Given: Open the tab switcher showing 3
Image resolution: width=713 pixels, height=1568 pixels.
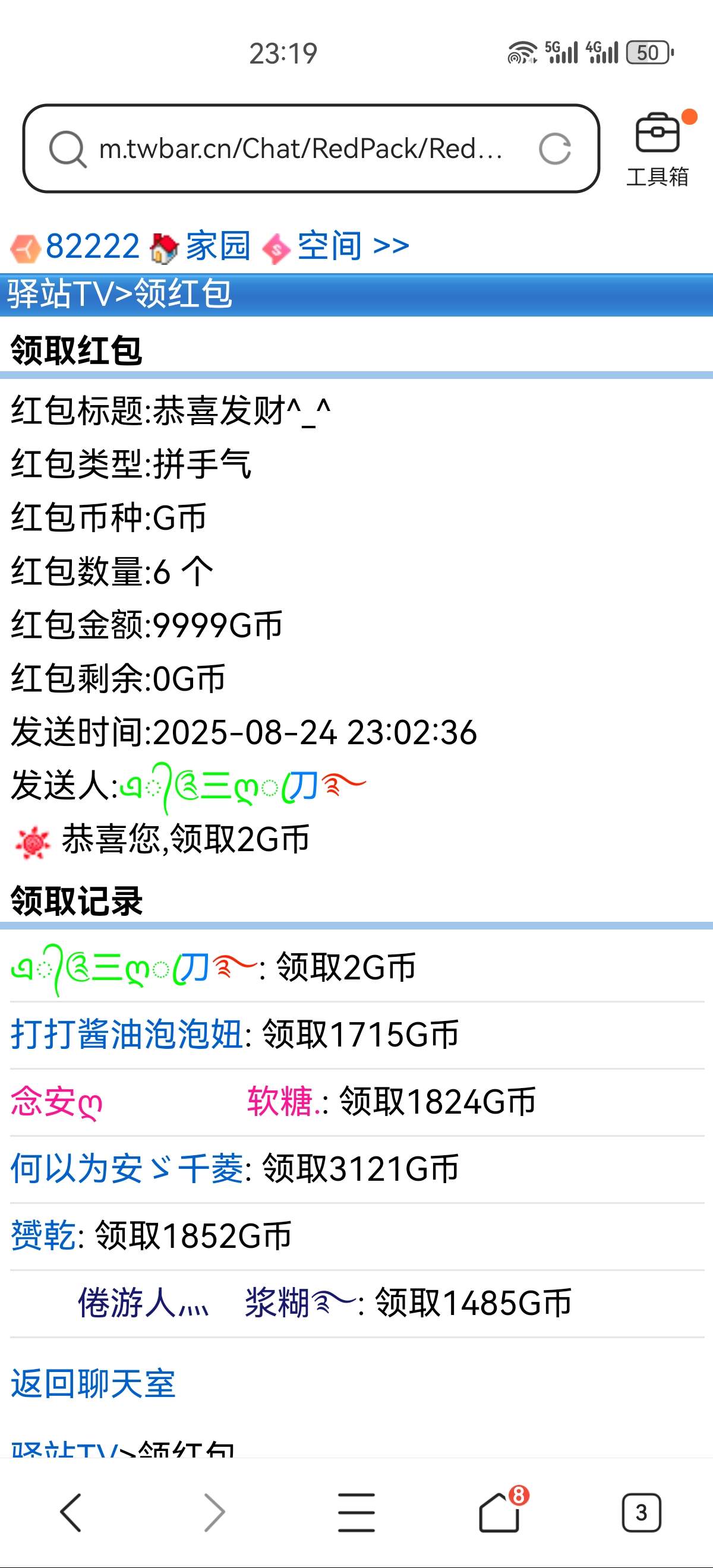Looking at the screenshot, I should click(x=641, y=1512).
